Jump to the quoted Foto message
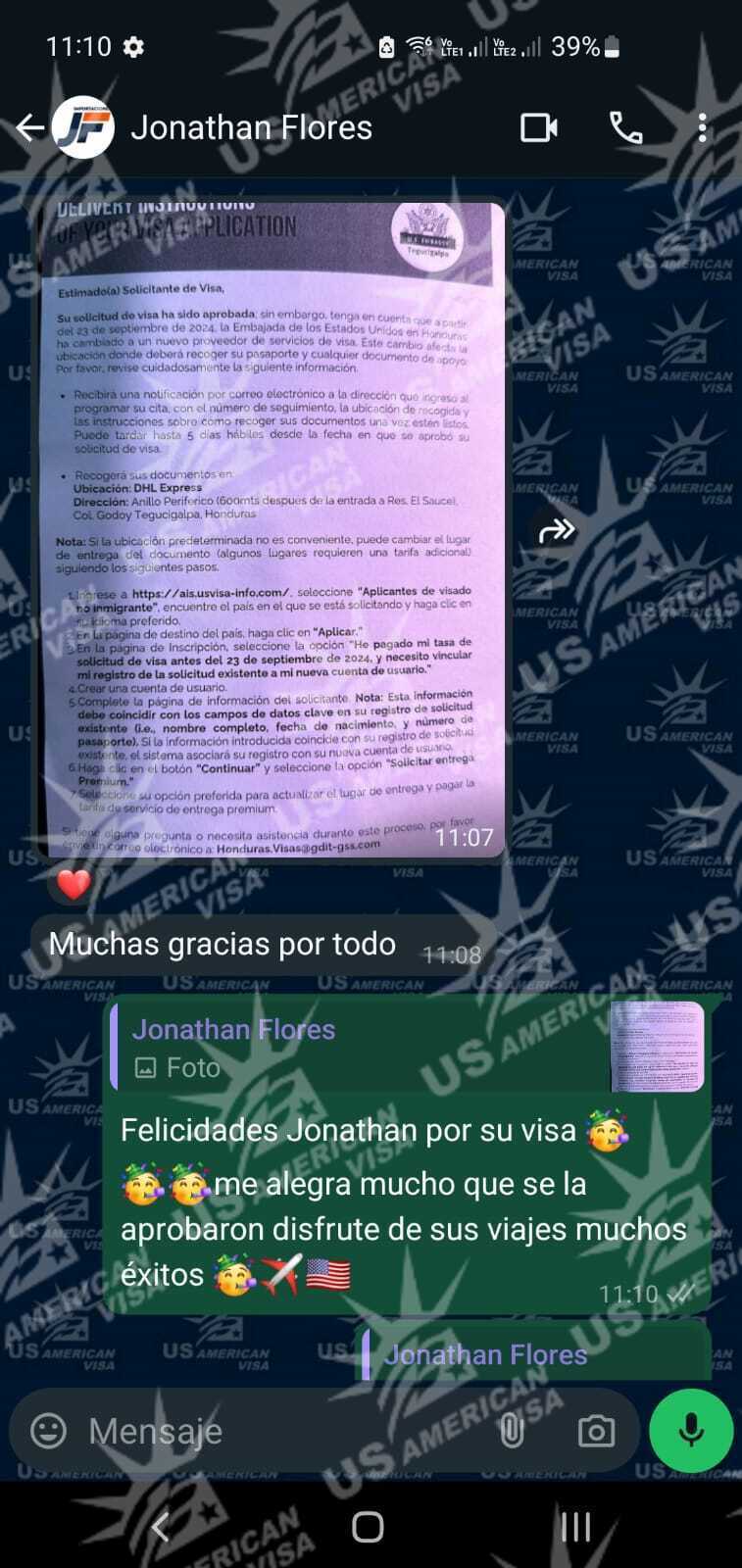 [x=407, y=1048]
